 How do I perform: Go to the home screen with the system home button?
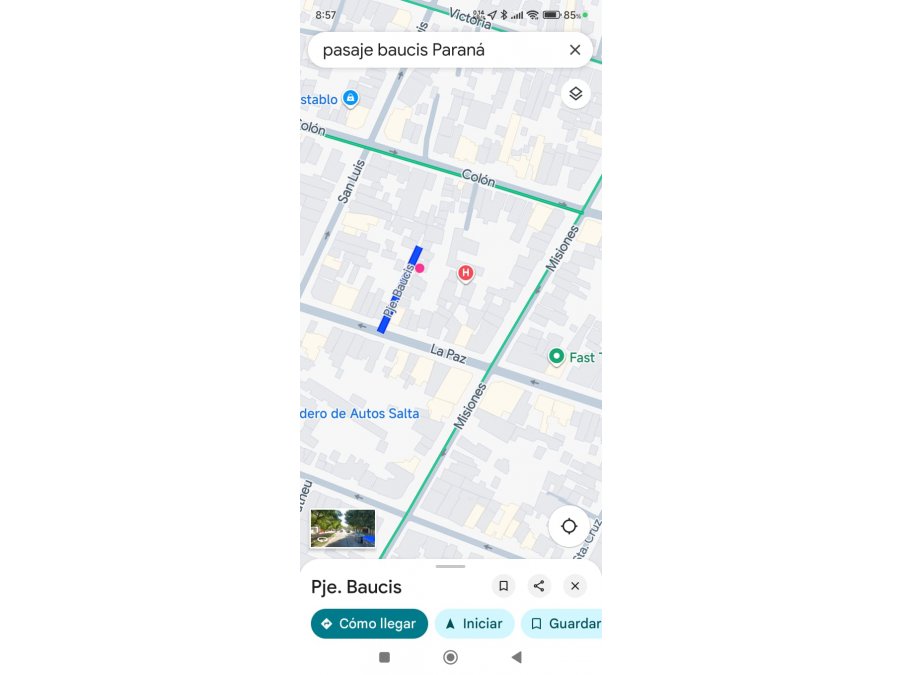(450, 657)
